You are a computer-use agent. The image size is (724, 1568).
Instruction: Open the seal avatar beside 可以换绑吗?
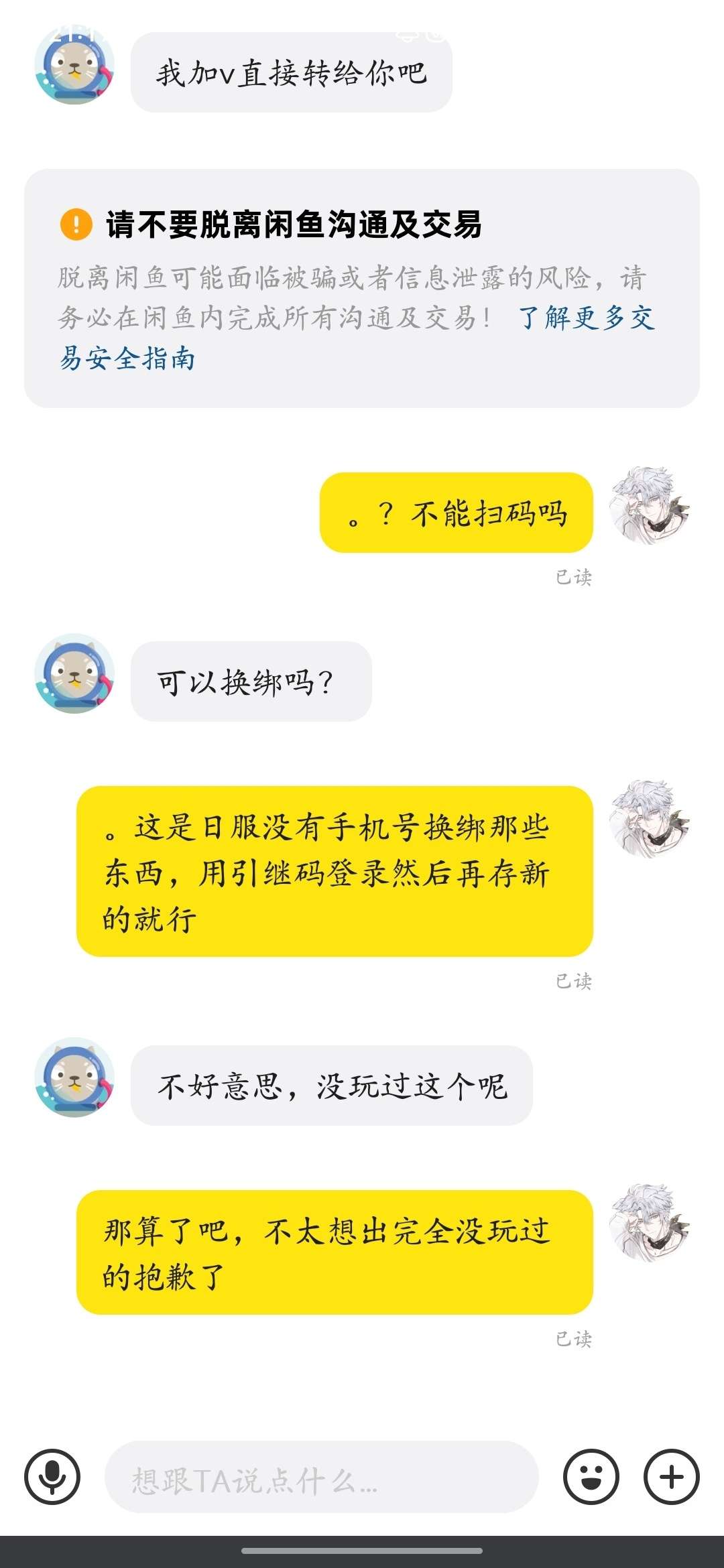point(74,673)
